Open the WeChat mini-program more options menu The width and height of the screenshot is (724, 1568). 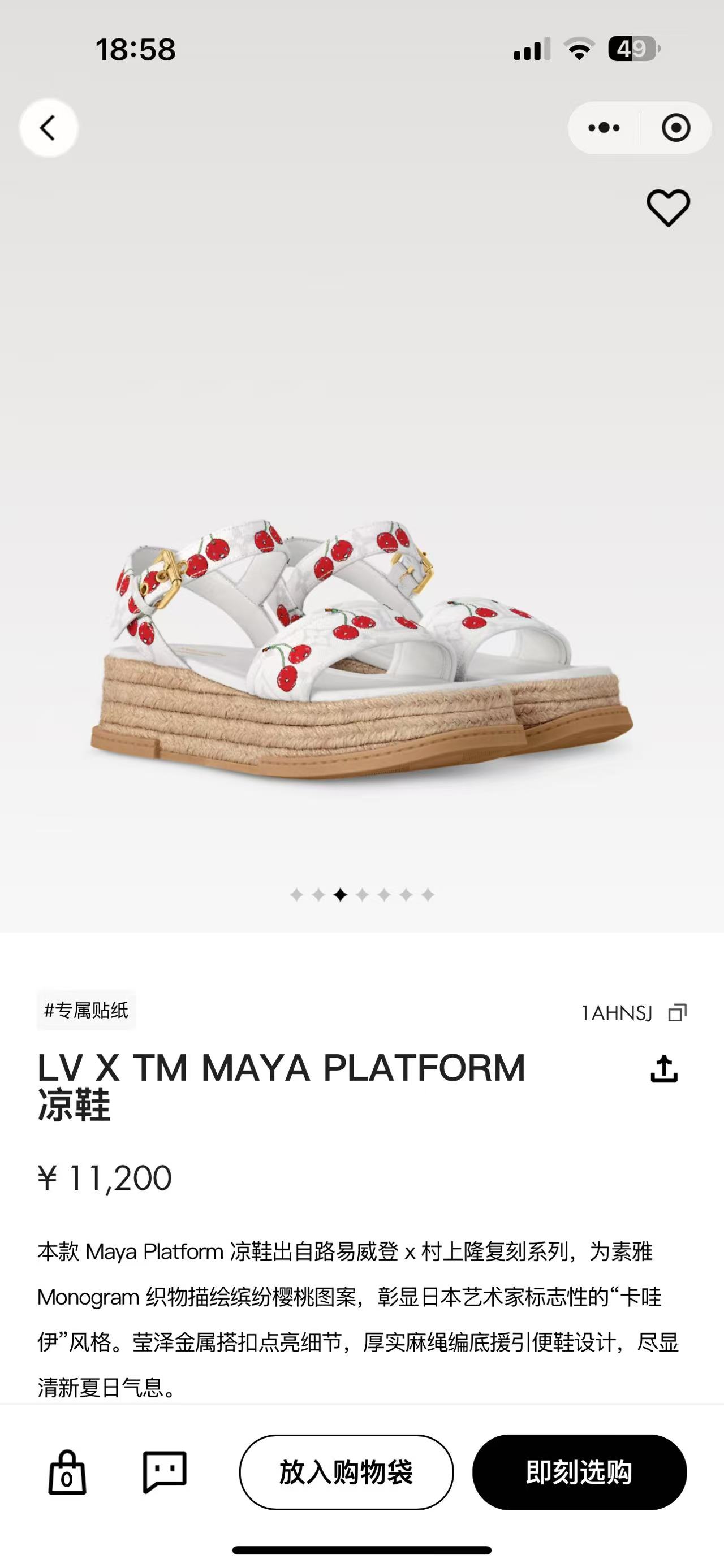[x=604, y=127]
